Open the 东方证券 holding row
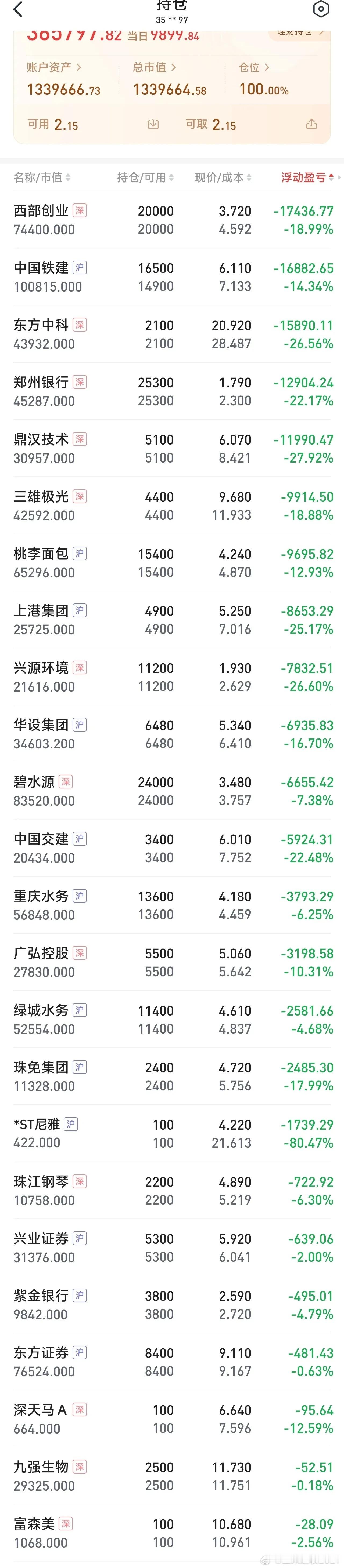This screenshot has width=344, height=1568. click(172, 1362)
